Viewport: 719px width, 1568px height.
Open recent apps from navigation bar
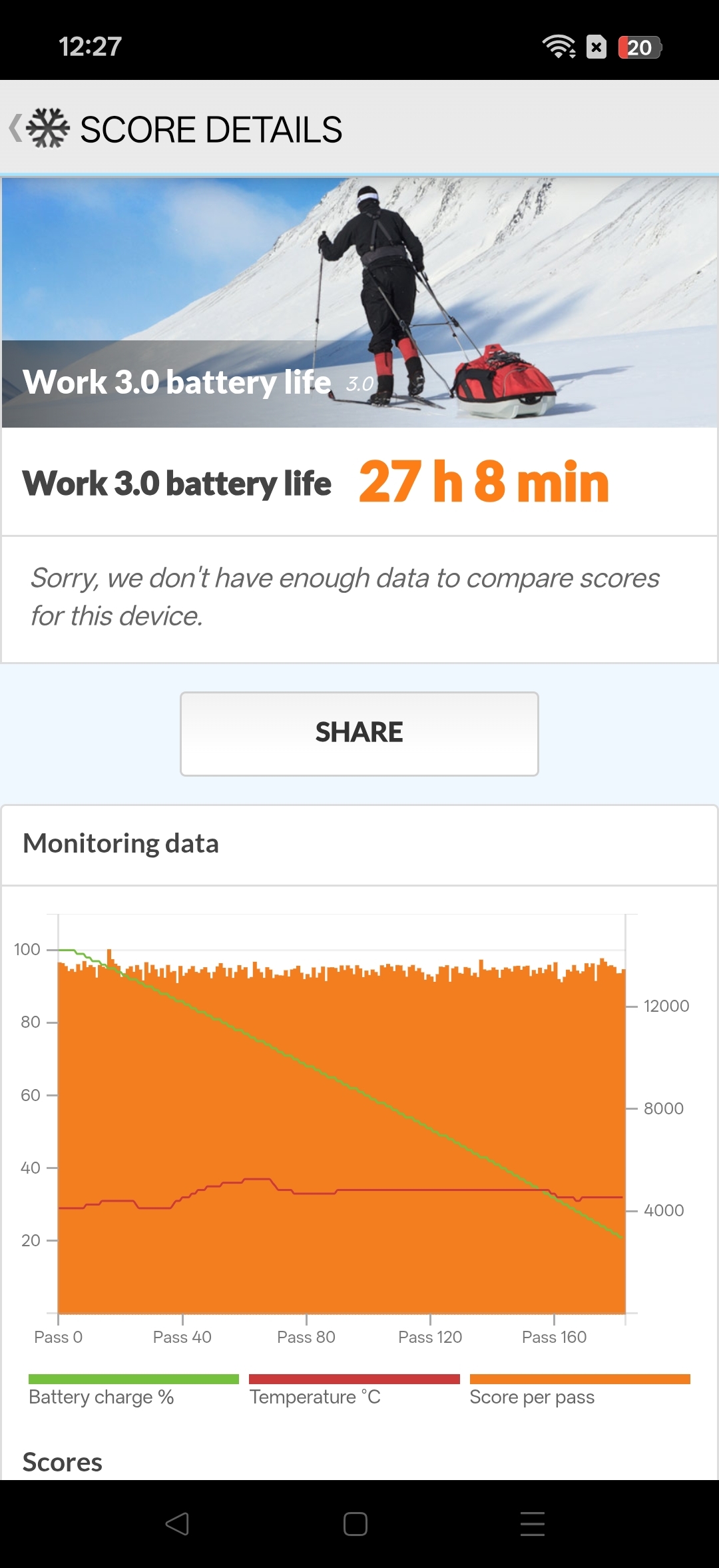pyautogui.click(x=532, y=1523)
